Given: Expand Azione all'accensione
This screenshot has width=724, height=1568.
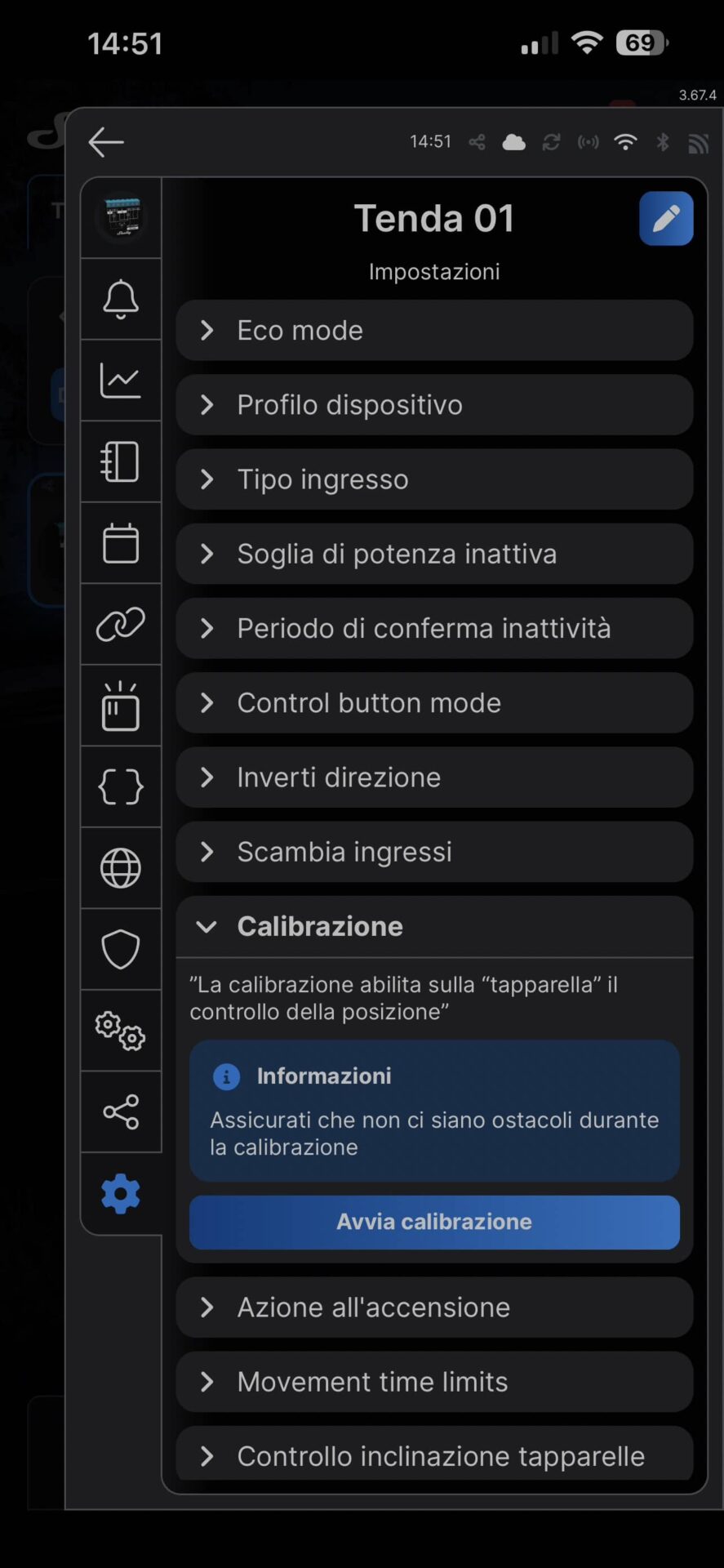Looking at the screenshot, I should pos(433,1307).
